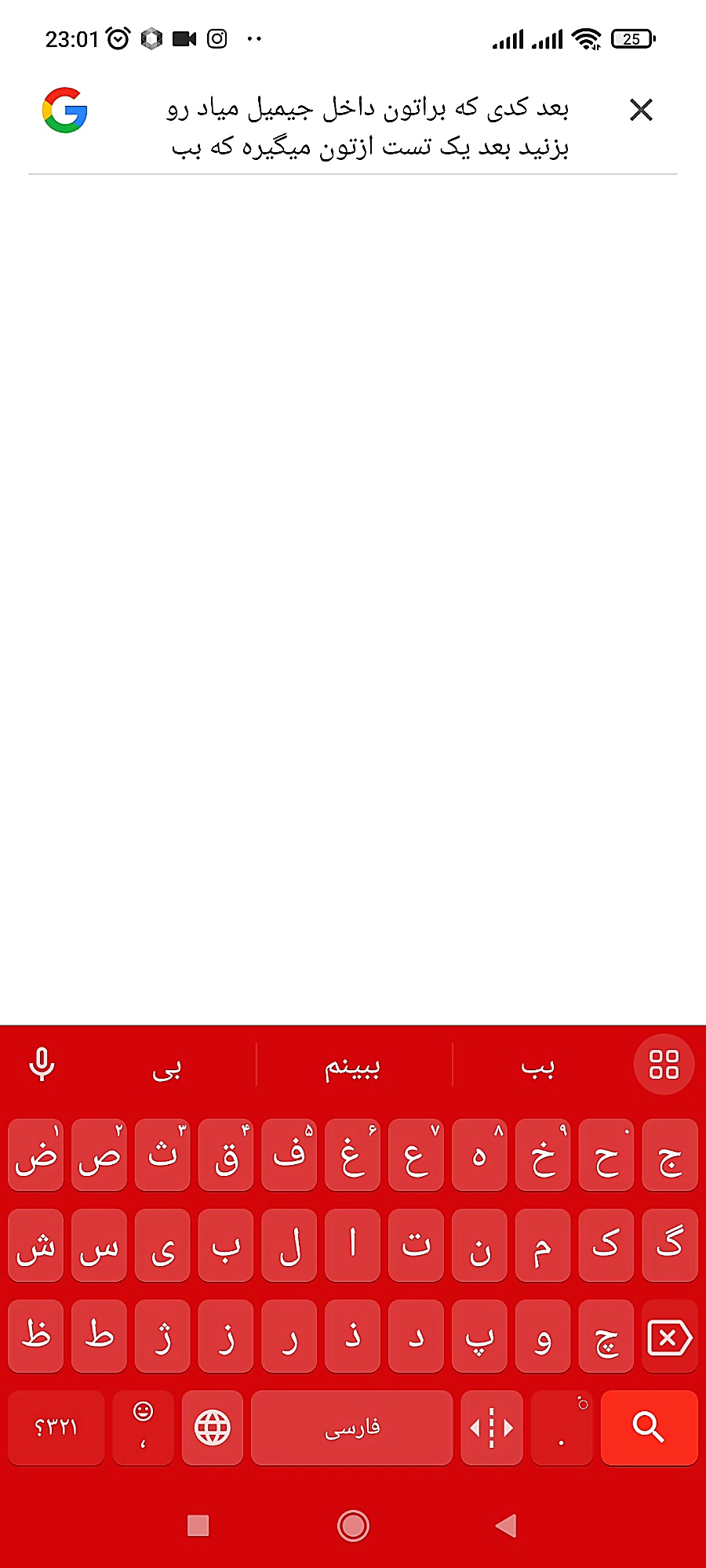Switch to the ۱۲۳؟ numbers layout

click(56, 1428)
